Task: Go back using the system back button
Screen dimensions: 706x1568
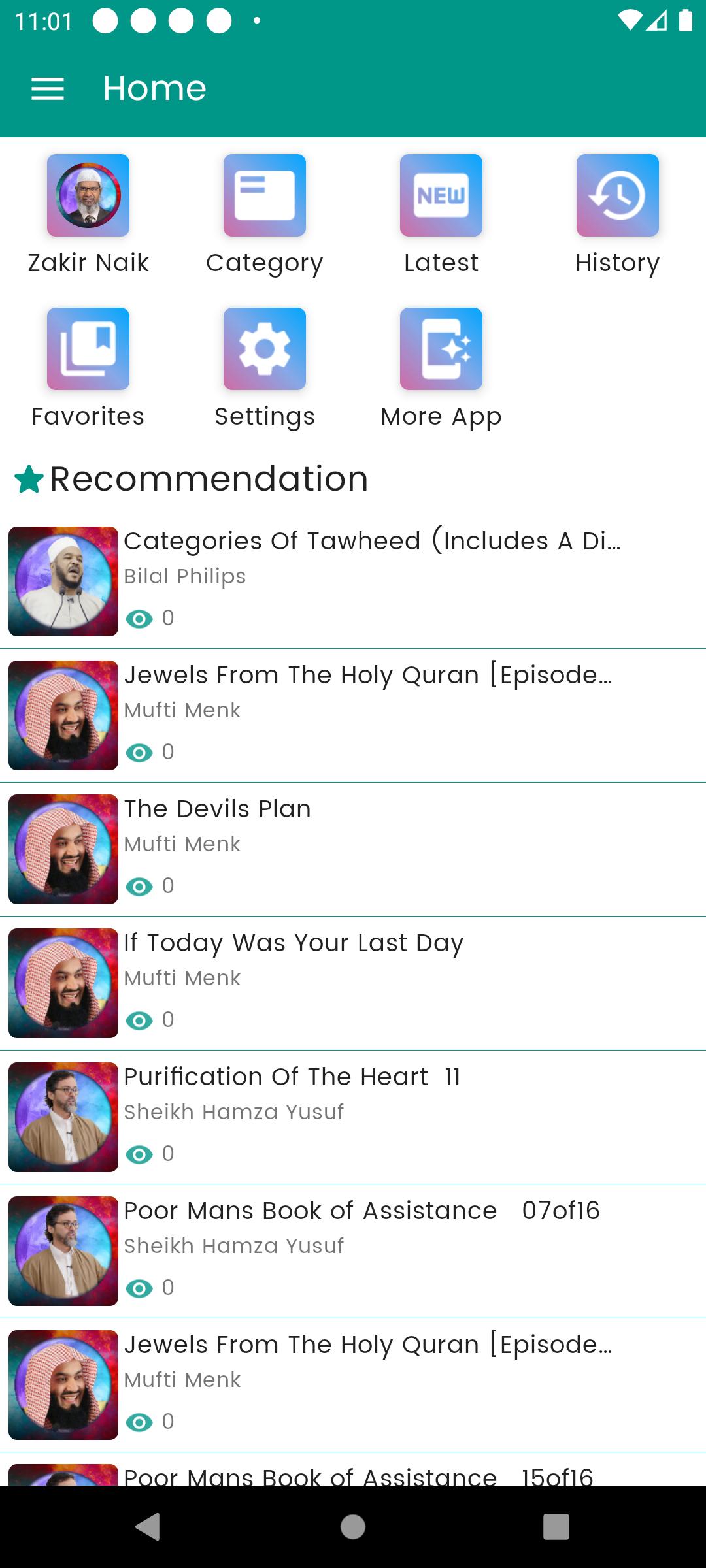Action: pyautogui.click(x=148, y=1527)
